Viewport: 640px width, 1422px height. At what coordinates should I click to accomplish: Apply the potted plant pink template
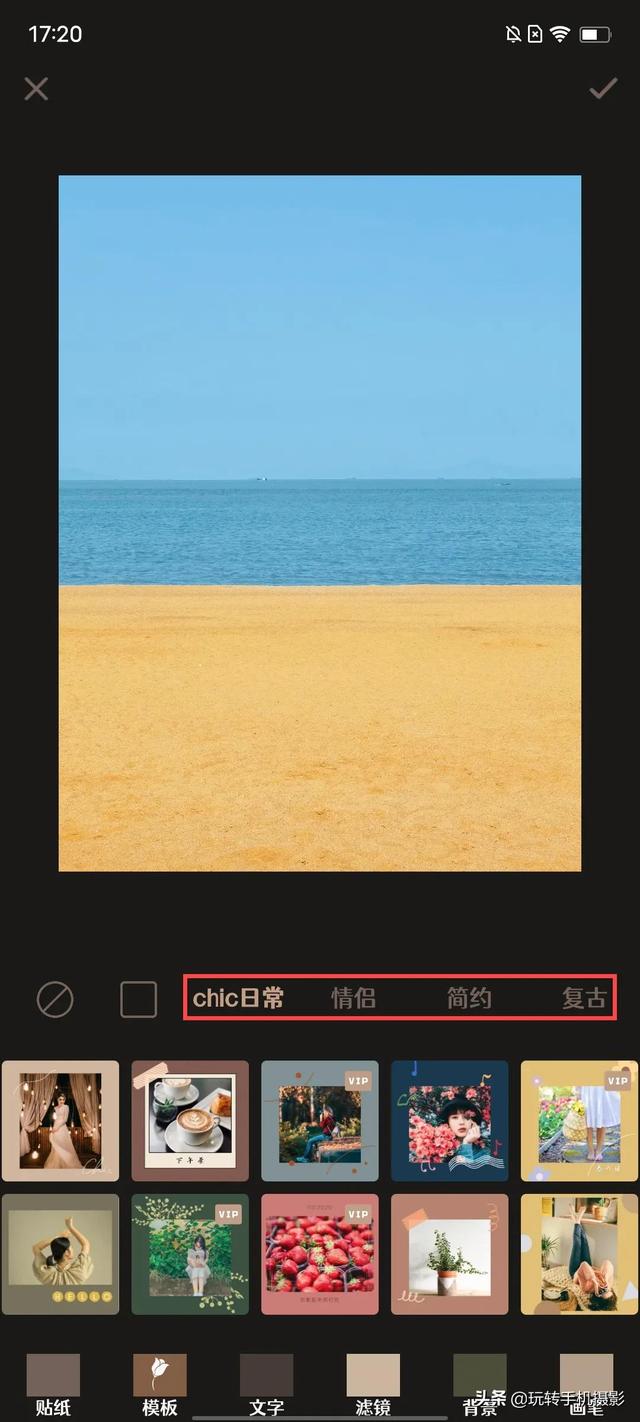point(449,1254)
